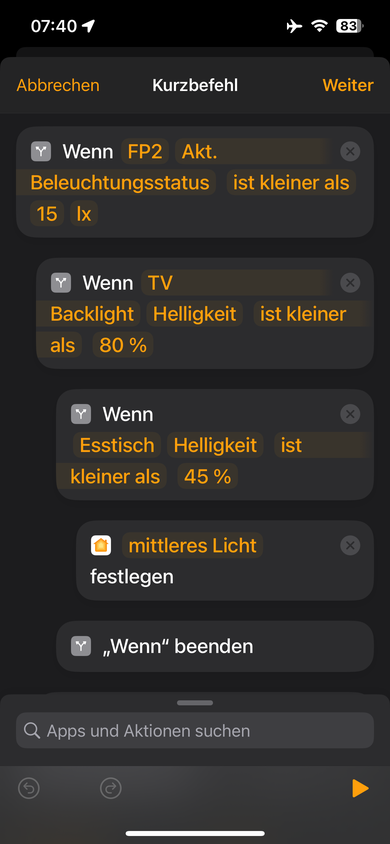Change the FP2 device parameter

point(145,152)
